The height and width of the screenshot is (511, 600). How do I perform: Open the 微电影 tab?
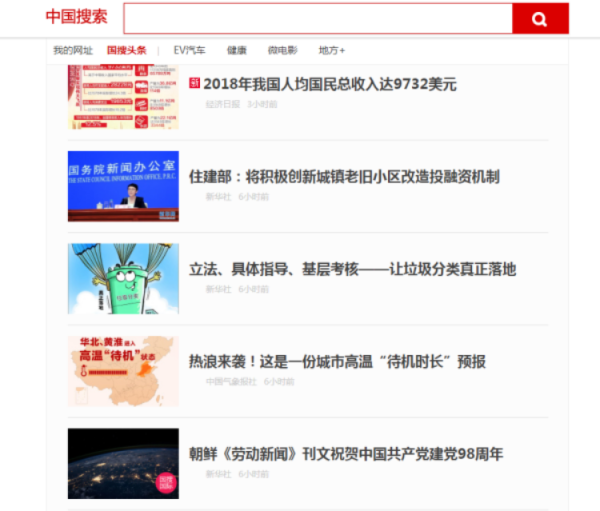point(282,50)
